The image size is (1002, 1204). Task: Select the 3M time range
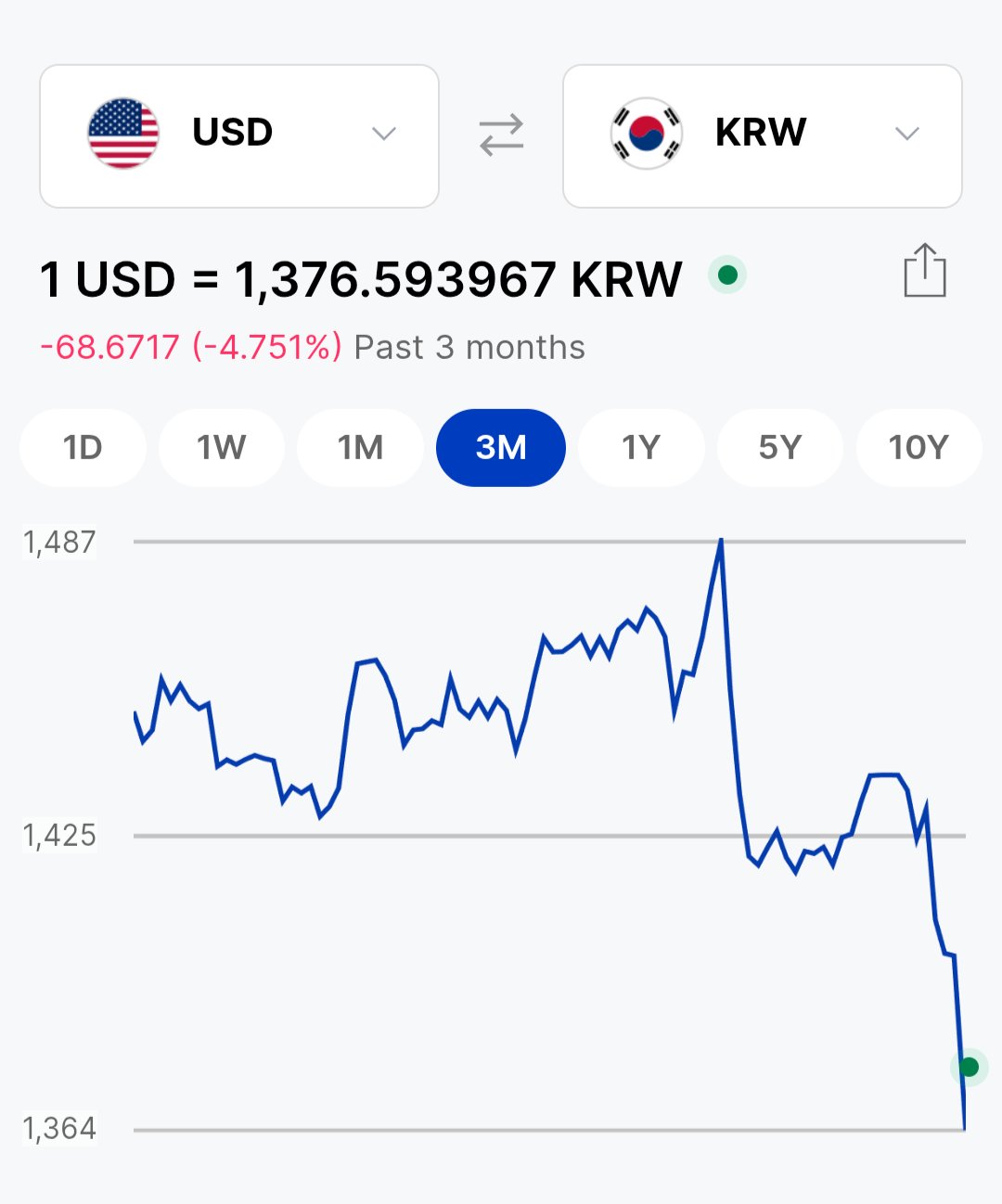click(501, 448)
